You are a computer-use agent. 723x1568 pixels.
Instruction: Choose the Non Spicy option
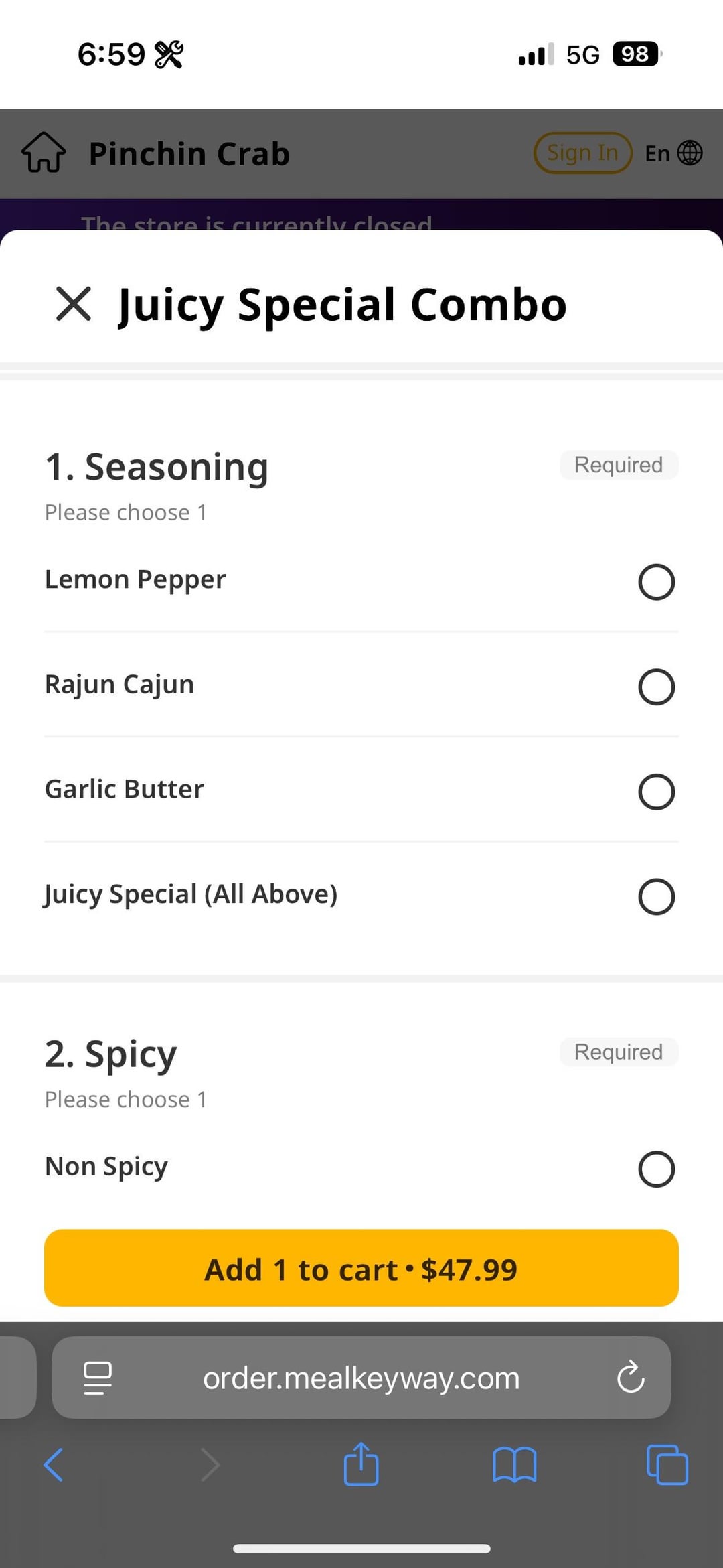point(656,1169)
